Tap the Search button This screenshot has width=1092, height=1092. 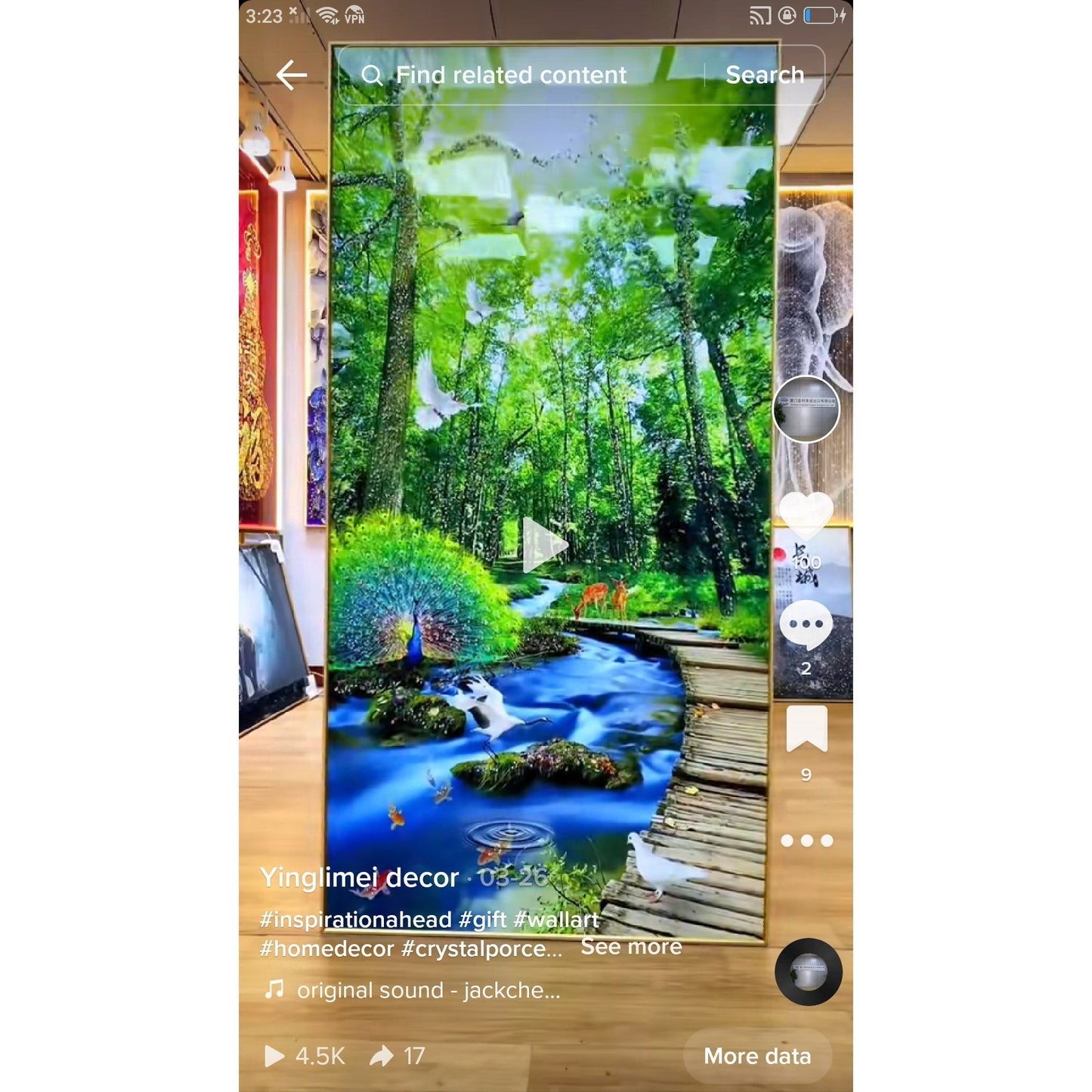click(x=764, y=75)
